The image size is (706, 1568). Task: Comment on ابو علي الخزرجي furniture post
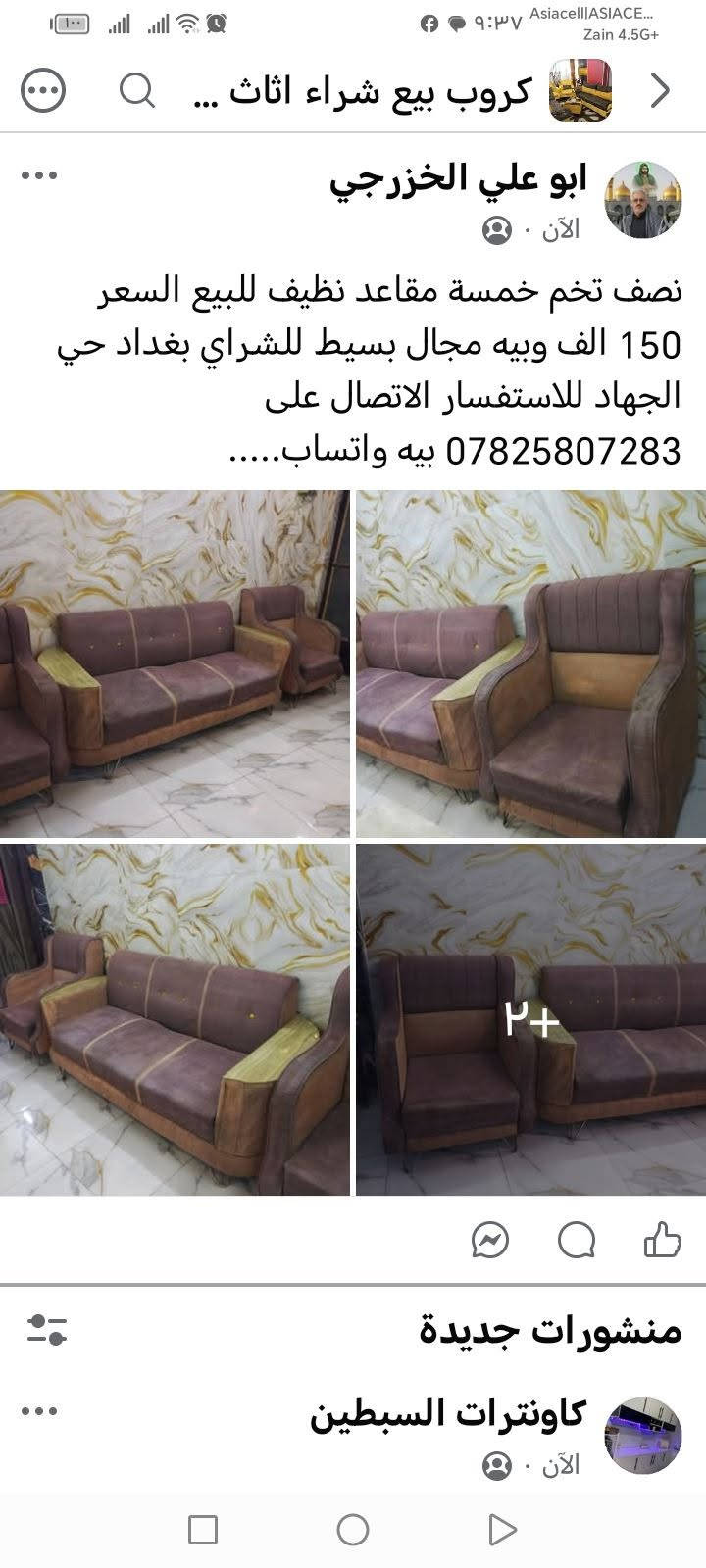coord(577,1241)
